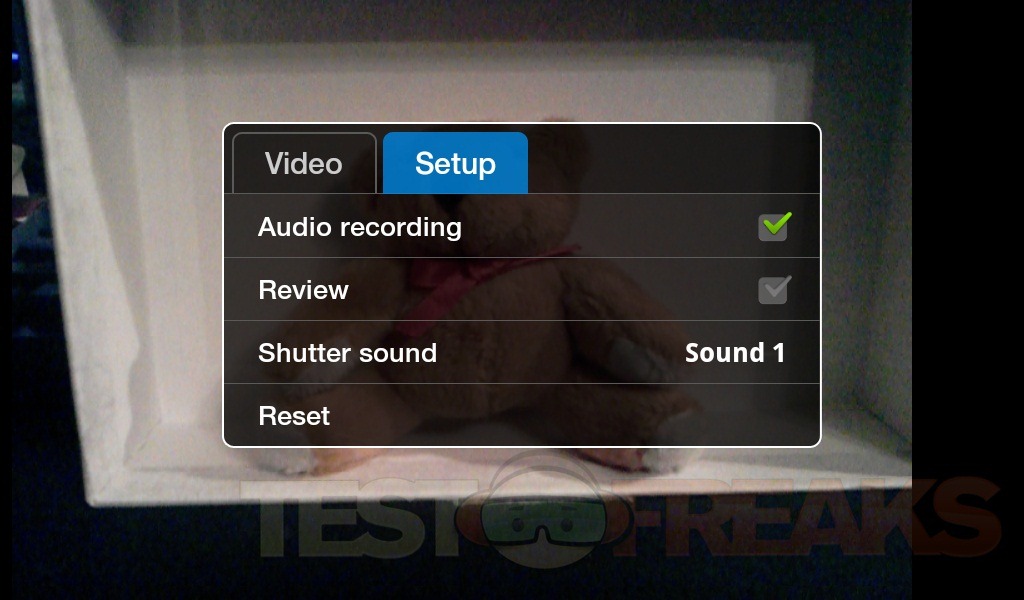Select the Setup tab

coord(455,163)
